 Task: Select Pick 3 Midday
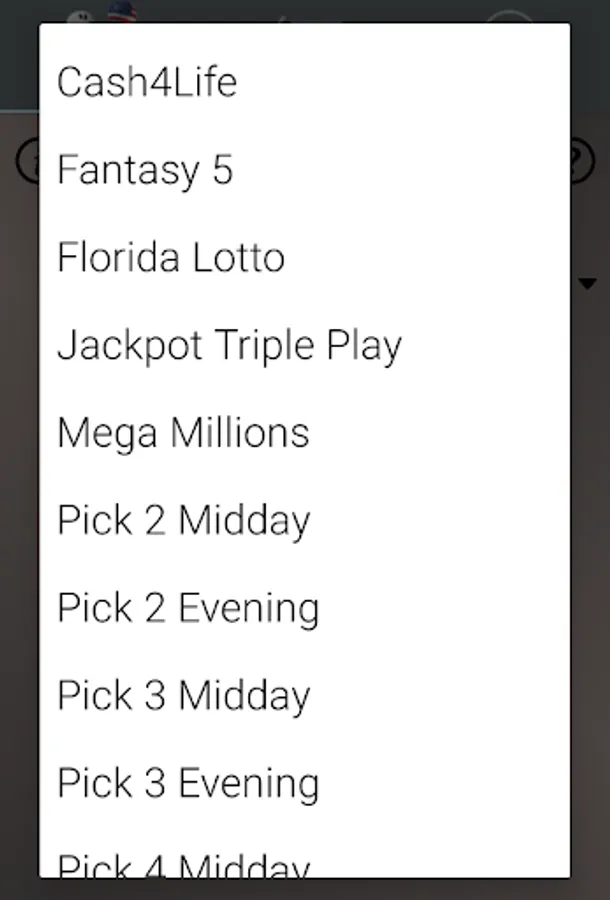pyautogui.click(x=184, y=696)
